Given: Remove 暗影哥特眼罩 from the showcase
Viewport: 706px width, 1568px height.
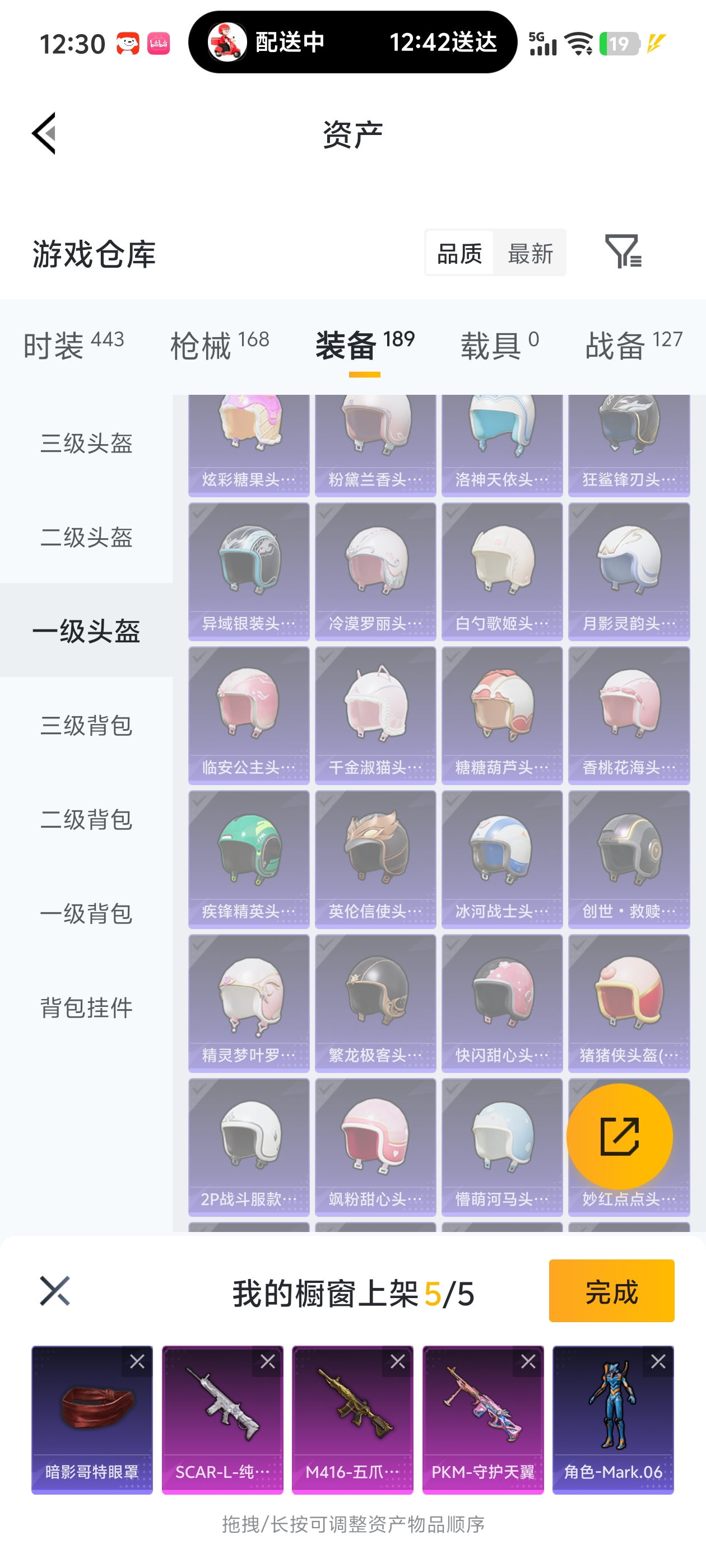Looking at the screenshot, I should click(137, 1362).
